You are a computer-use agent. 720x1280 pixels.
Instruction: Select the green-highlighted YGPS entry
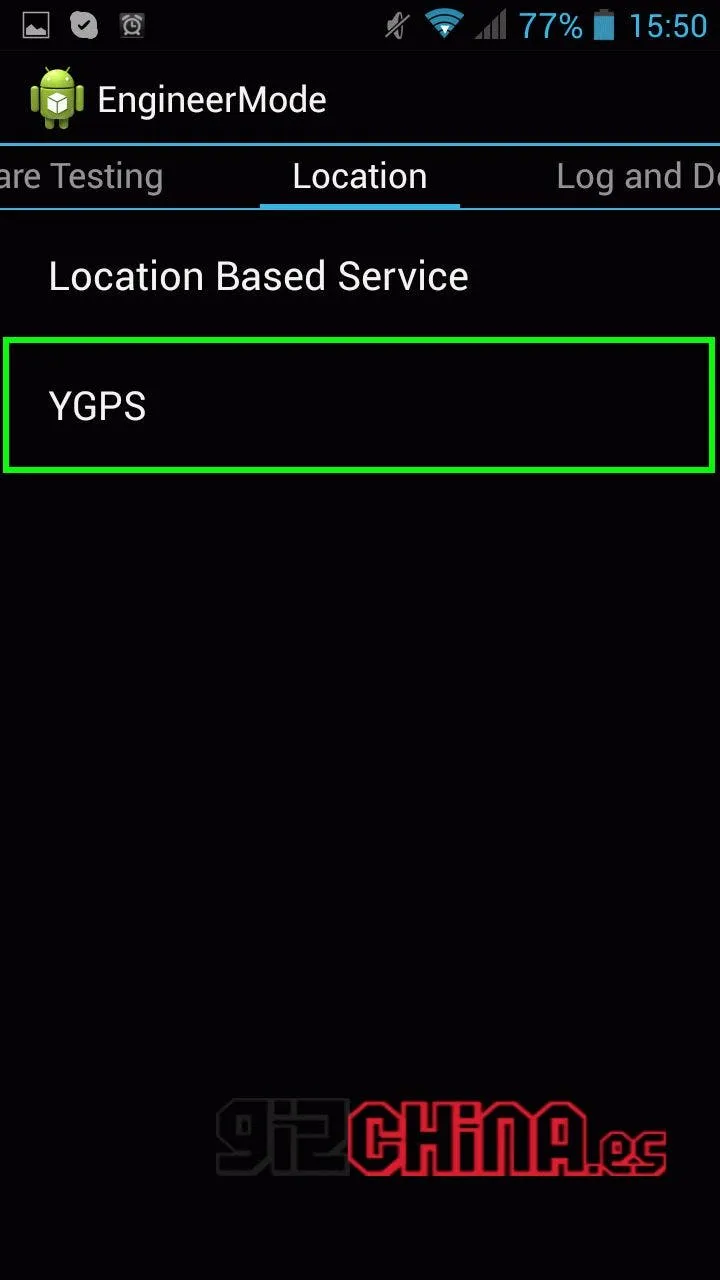[360, 405]
